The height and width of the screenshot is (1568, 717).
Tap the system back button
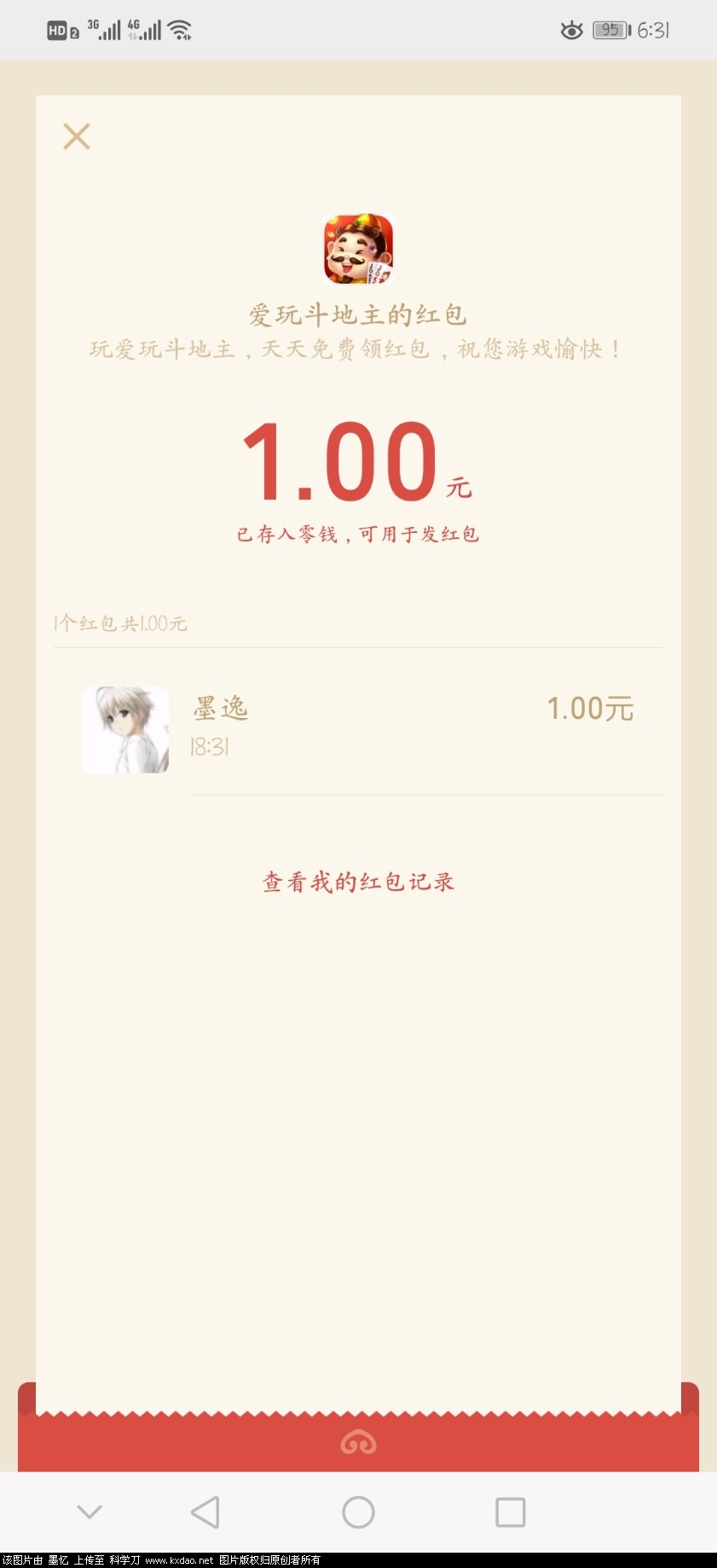(205, 1512)
